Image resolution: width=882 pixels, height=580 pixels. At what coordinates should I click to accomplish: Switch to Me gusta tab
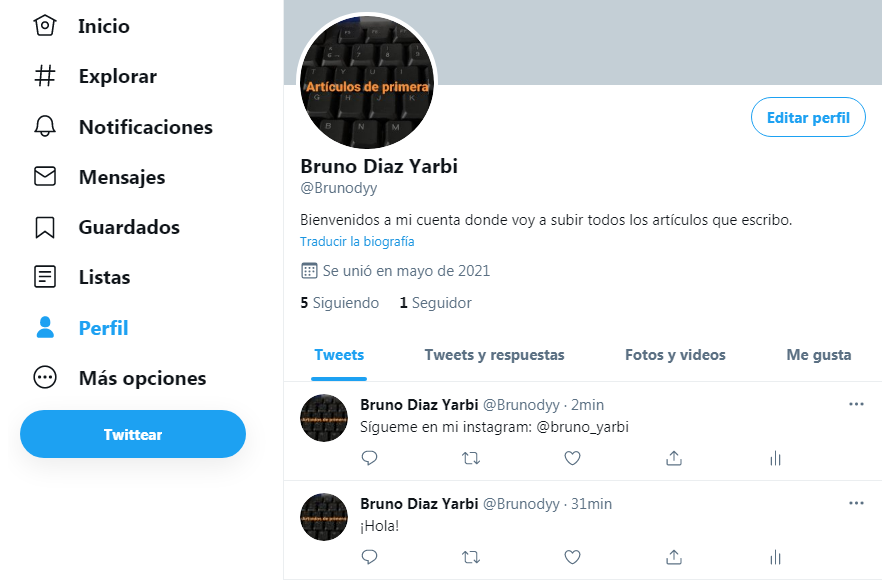(818, 355)
